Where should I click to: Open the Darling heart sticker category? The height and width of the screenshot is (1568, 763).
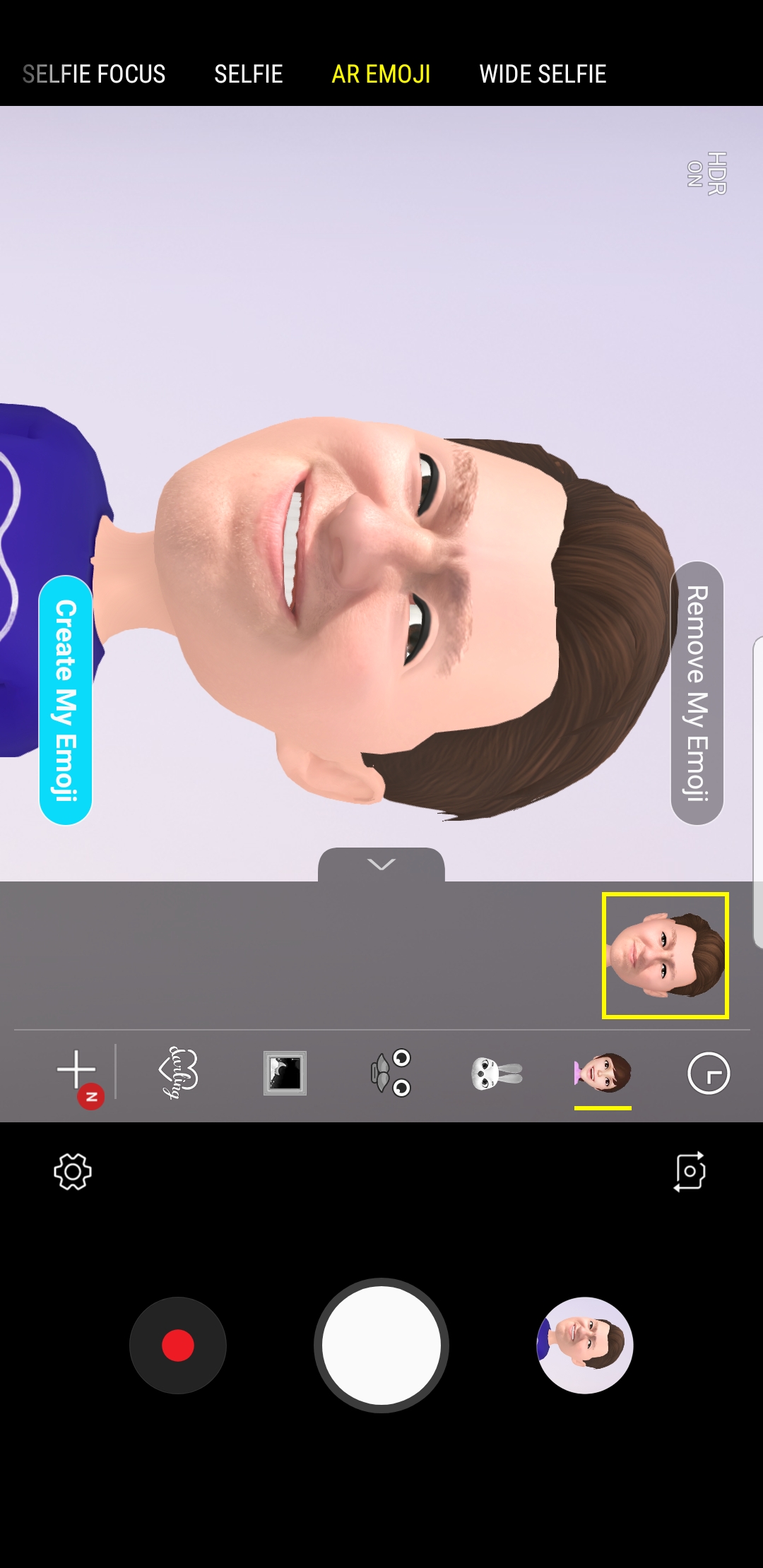[179, 1073]
